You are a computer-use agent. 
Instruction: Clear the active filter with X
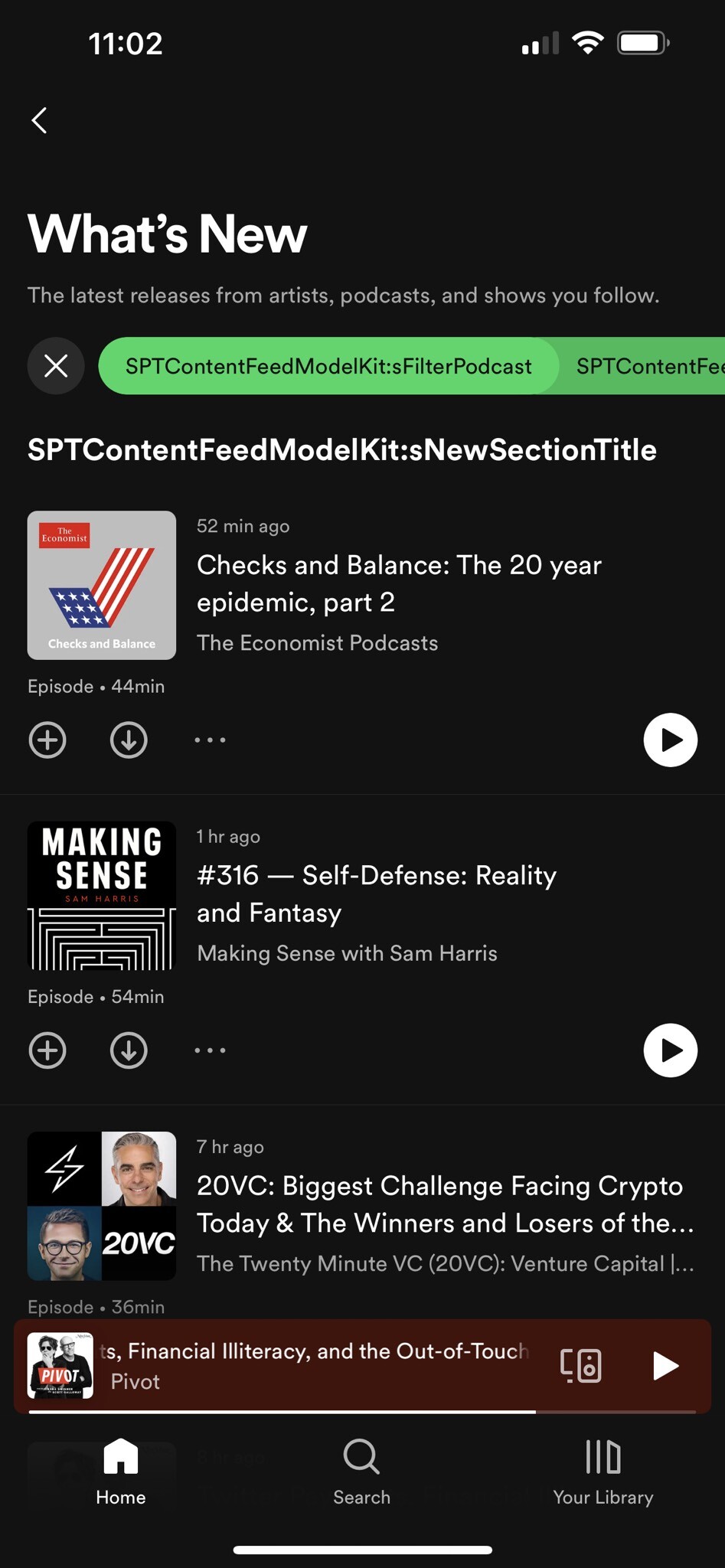coord(56,366)
